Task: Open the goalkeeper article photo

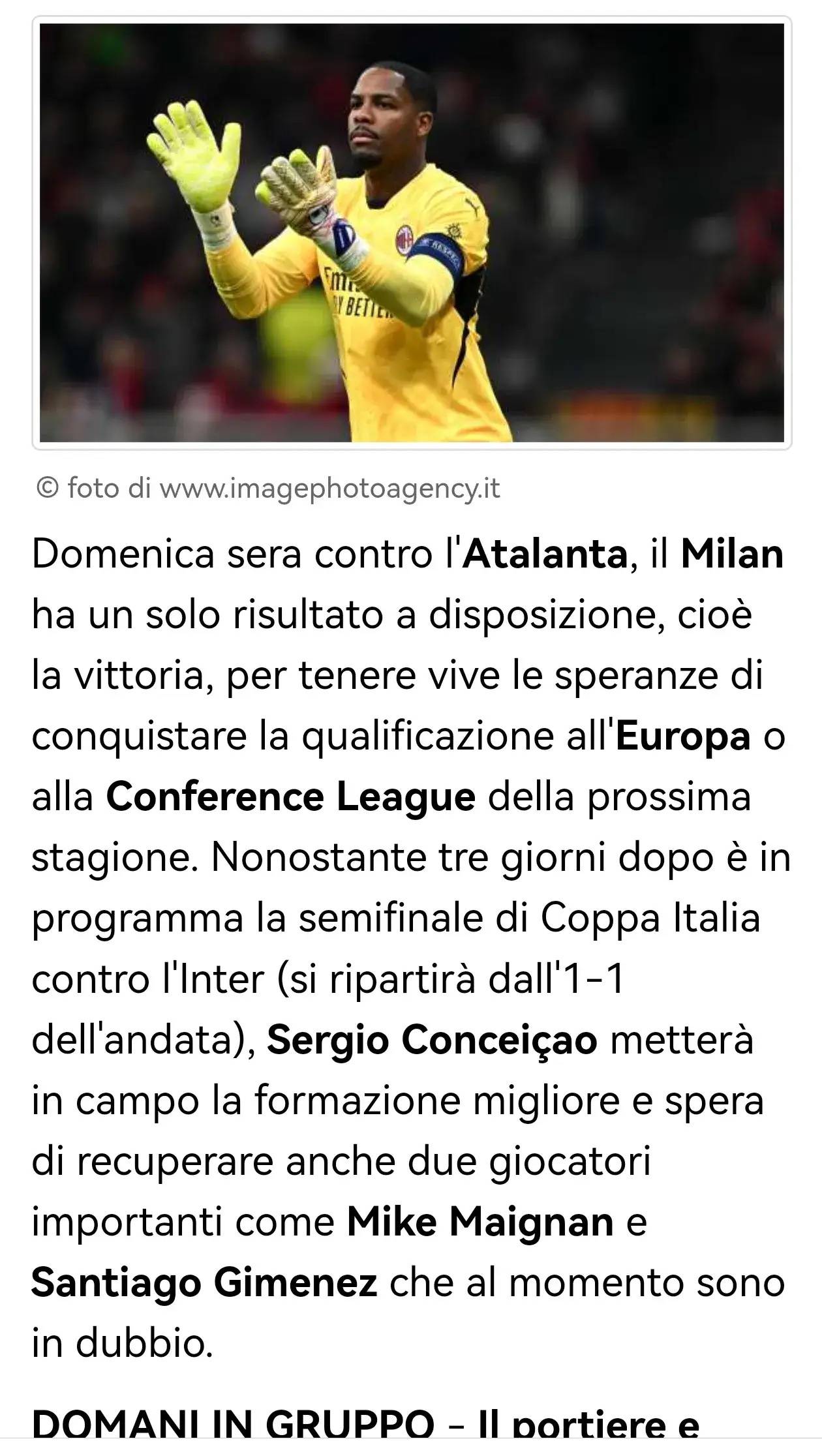Action: (x=411, y=233)
